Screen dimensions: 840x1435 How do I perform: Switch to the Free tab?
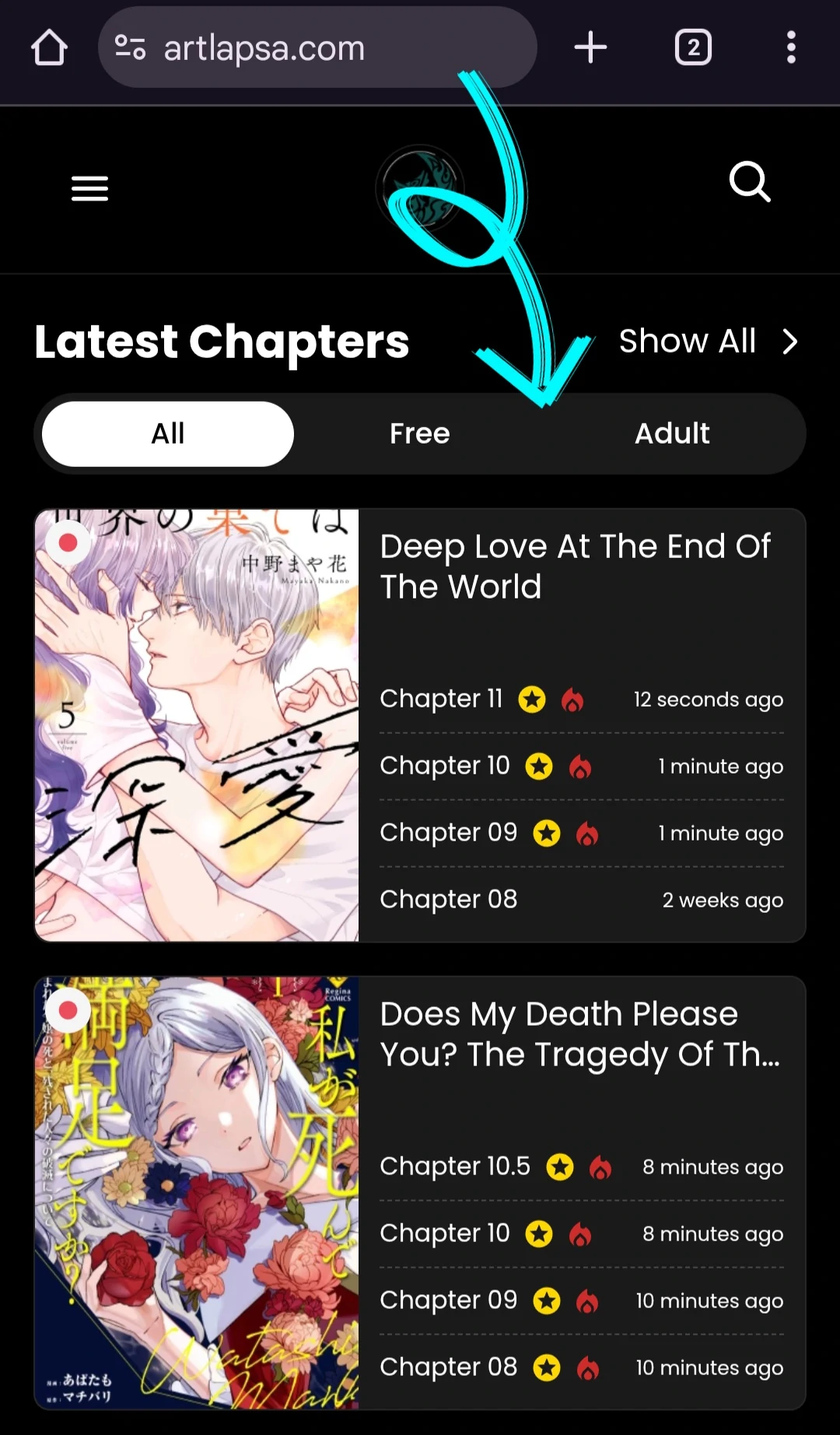(x=419, y=433)
